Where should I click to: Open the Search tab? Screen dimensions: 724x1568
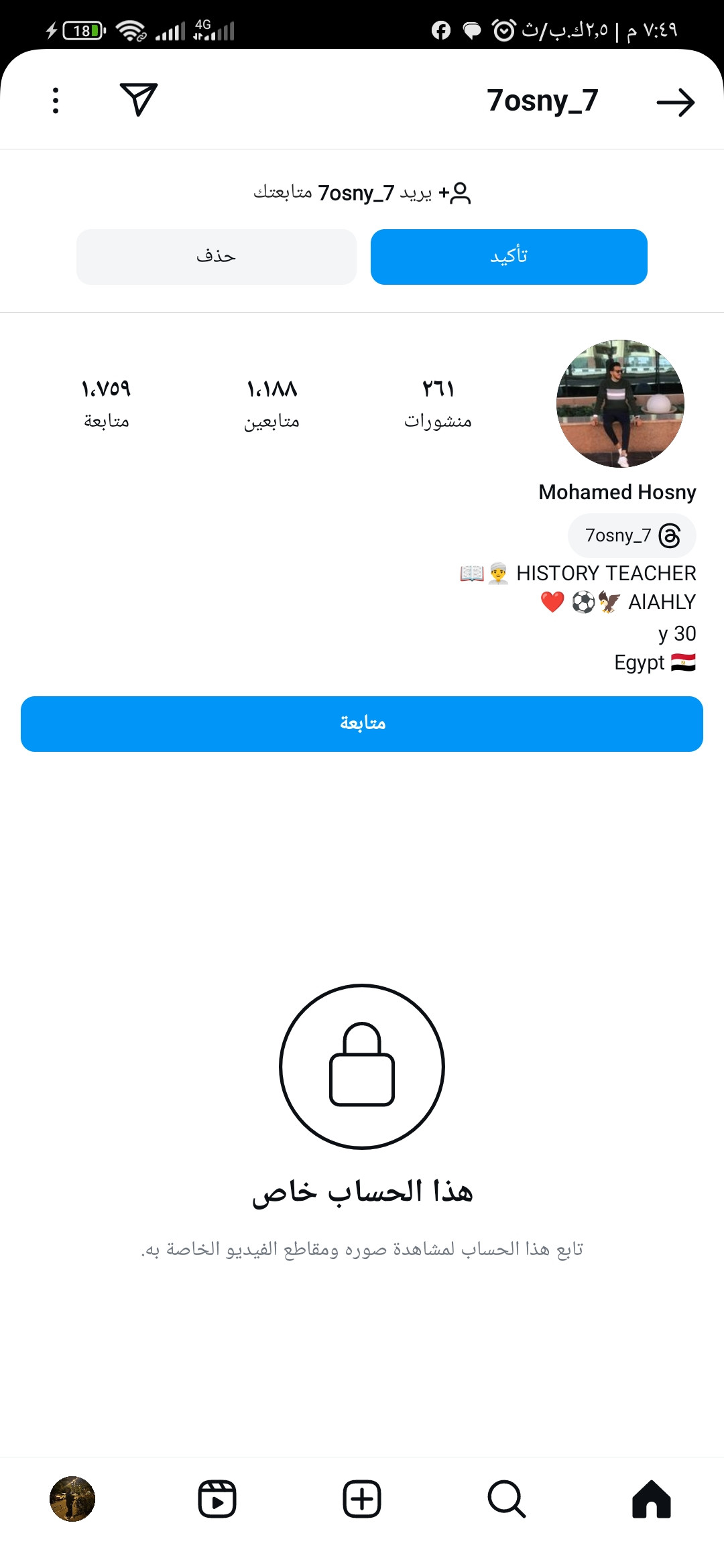point(507,1499)
